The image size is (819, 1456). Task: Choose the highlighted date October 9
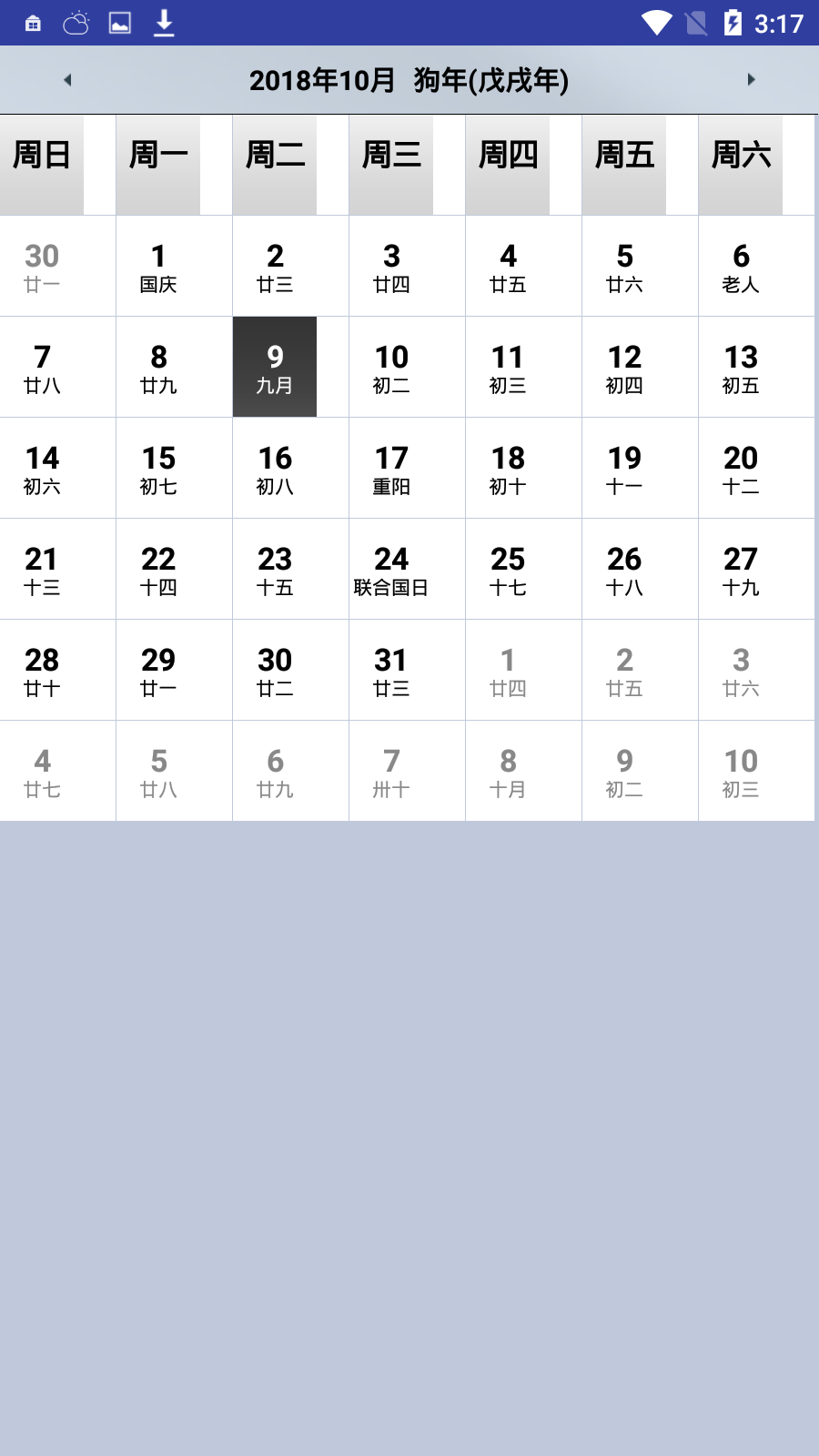[x=275, y=368]
